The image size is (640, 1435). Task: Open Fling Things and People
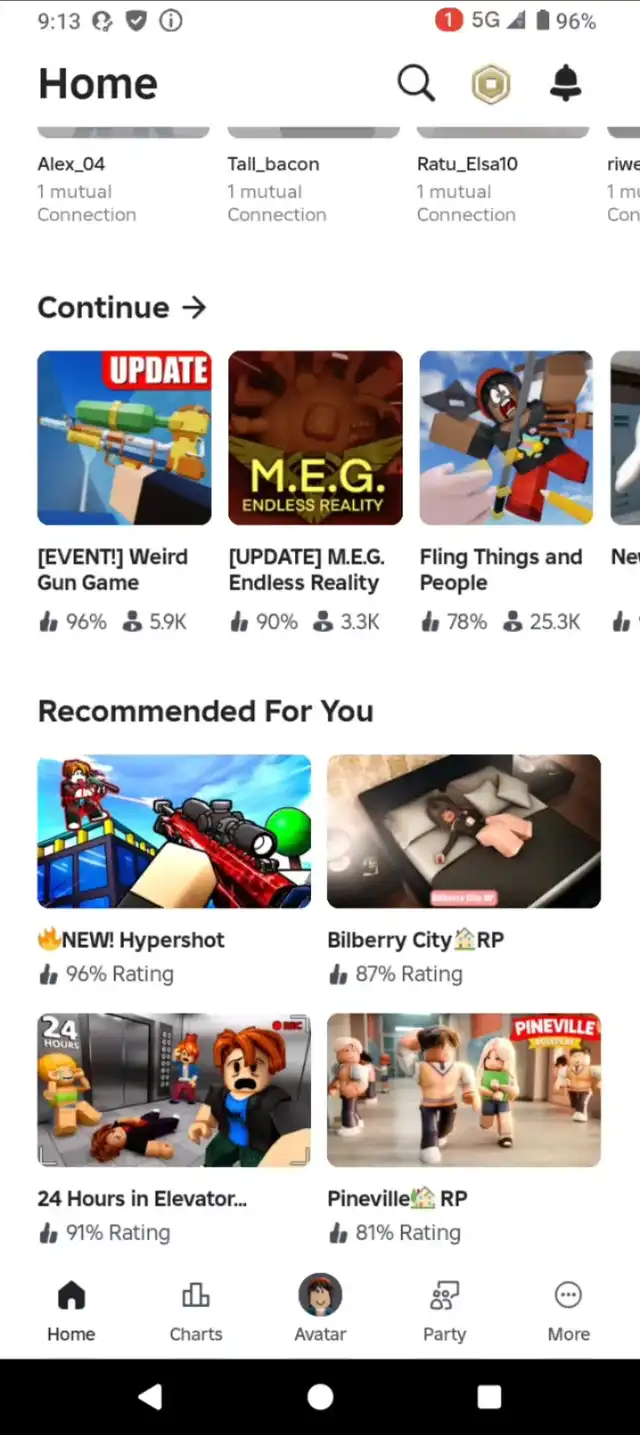[506, 438]
